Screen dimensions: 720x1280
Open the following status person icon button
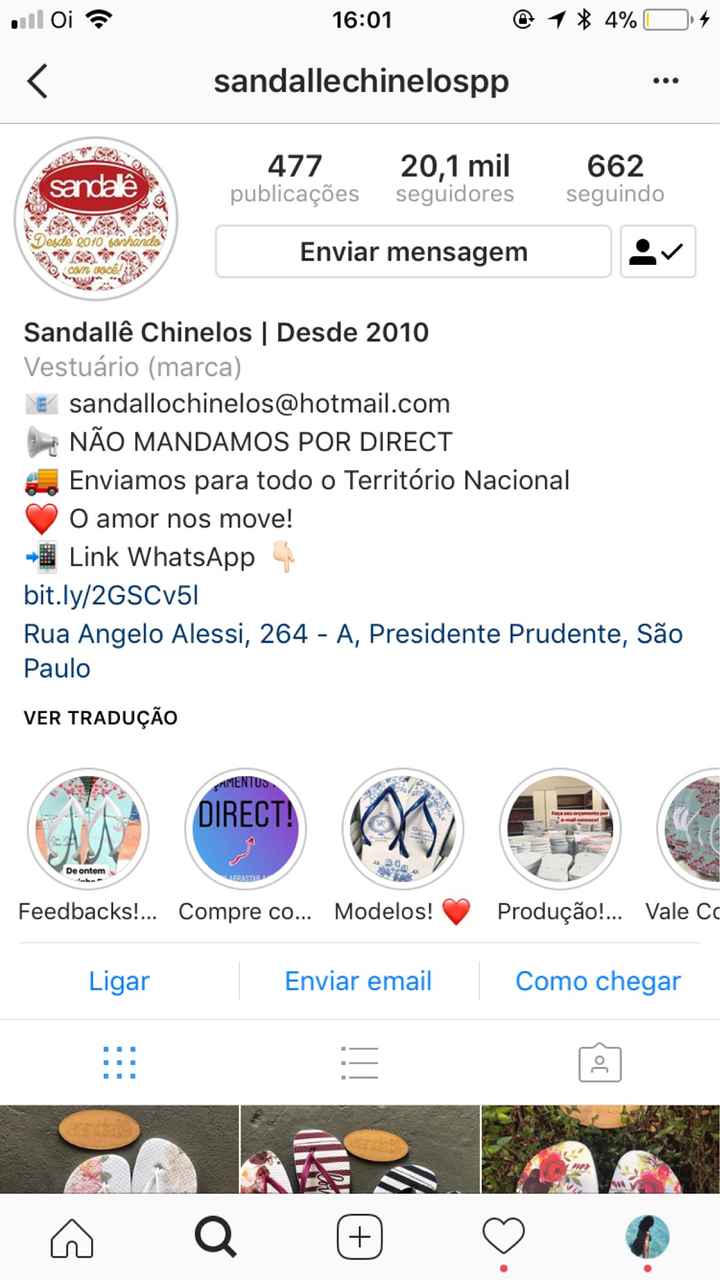click(x=658, y=251)
